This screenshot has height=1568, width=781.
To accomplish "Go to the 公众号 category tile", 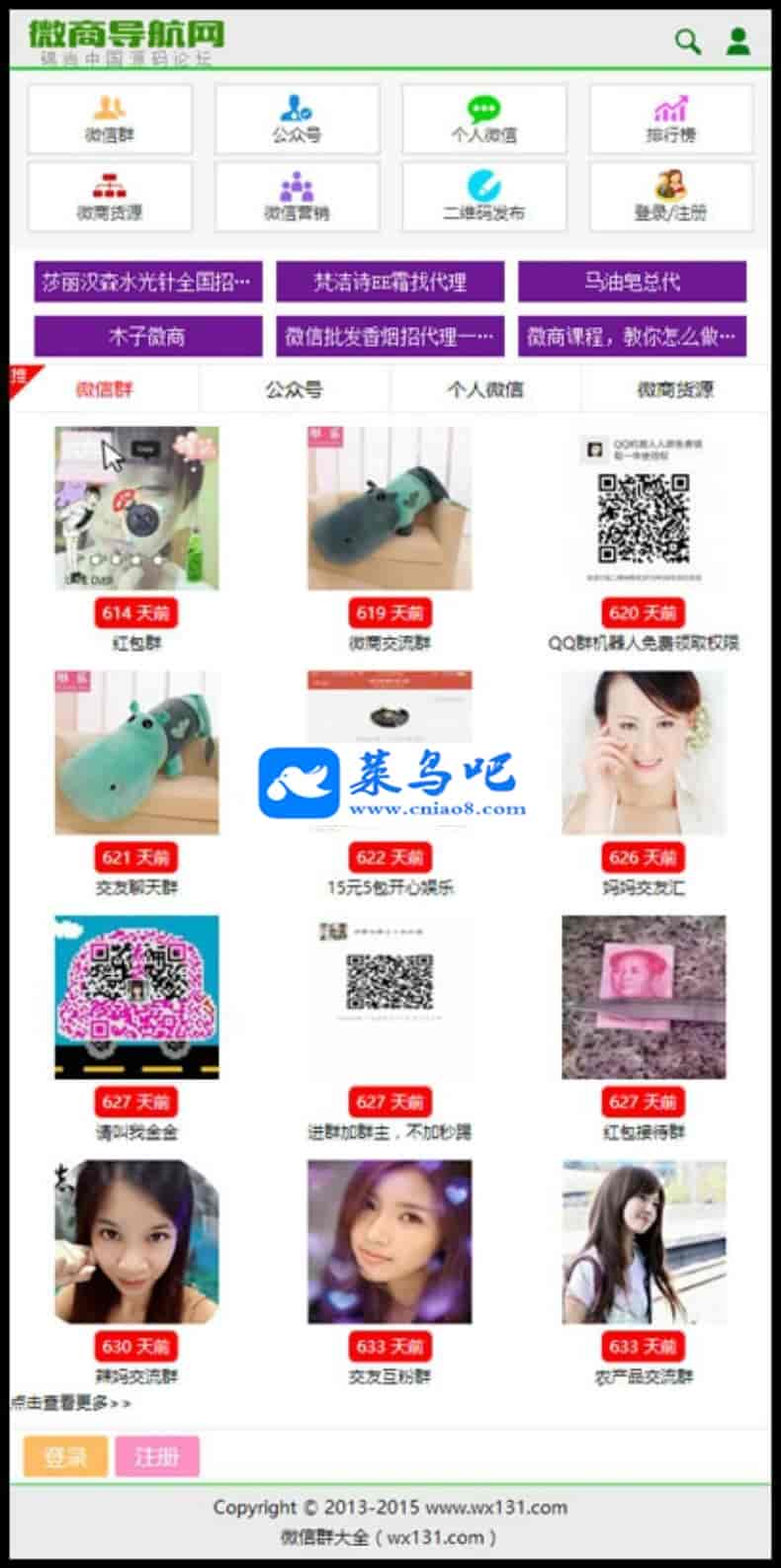I will (297, 119).
